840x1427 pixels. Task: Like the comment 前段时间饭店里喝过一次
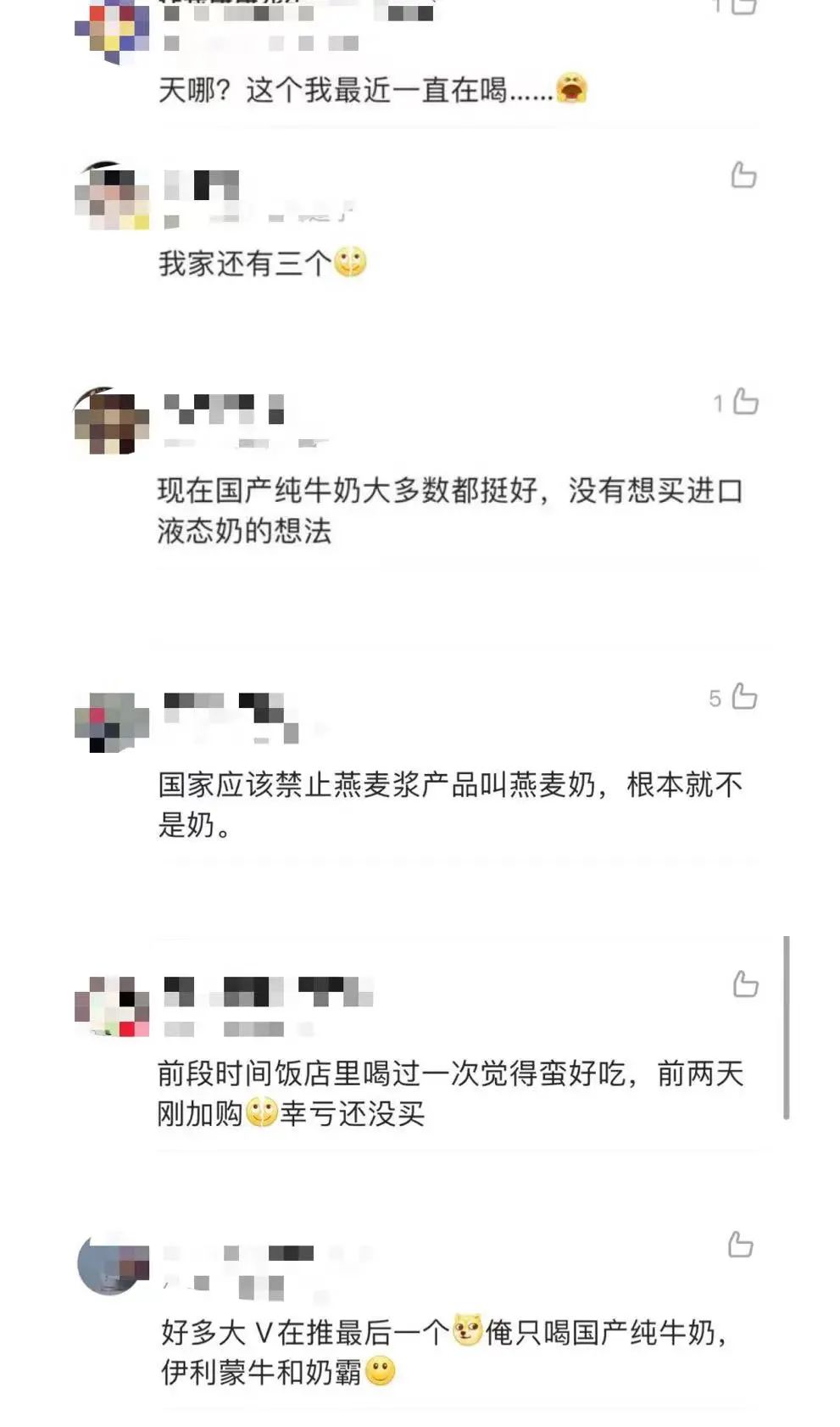(x=745, y=984)
